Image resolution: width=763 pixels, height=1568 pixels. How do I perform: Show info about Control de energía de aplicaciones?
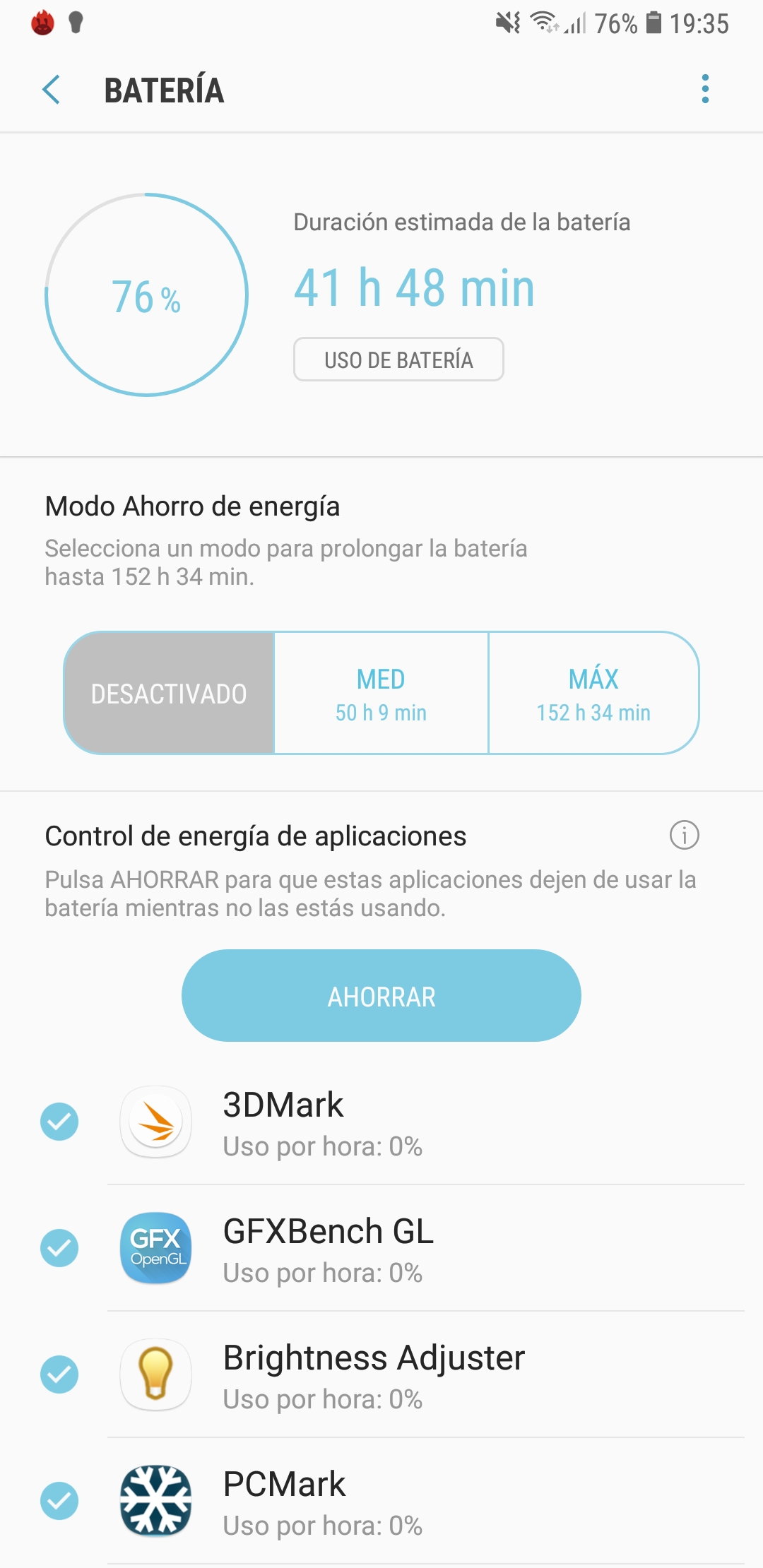[684, 835]
